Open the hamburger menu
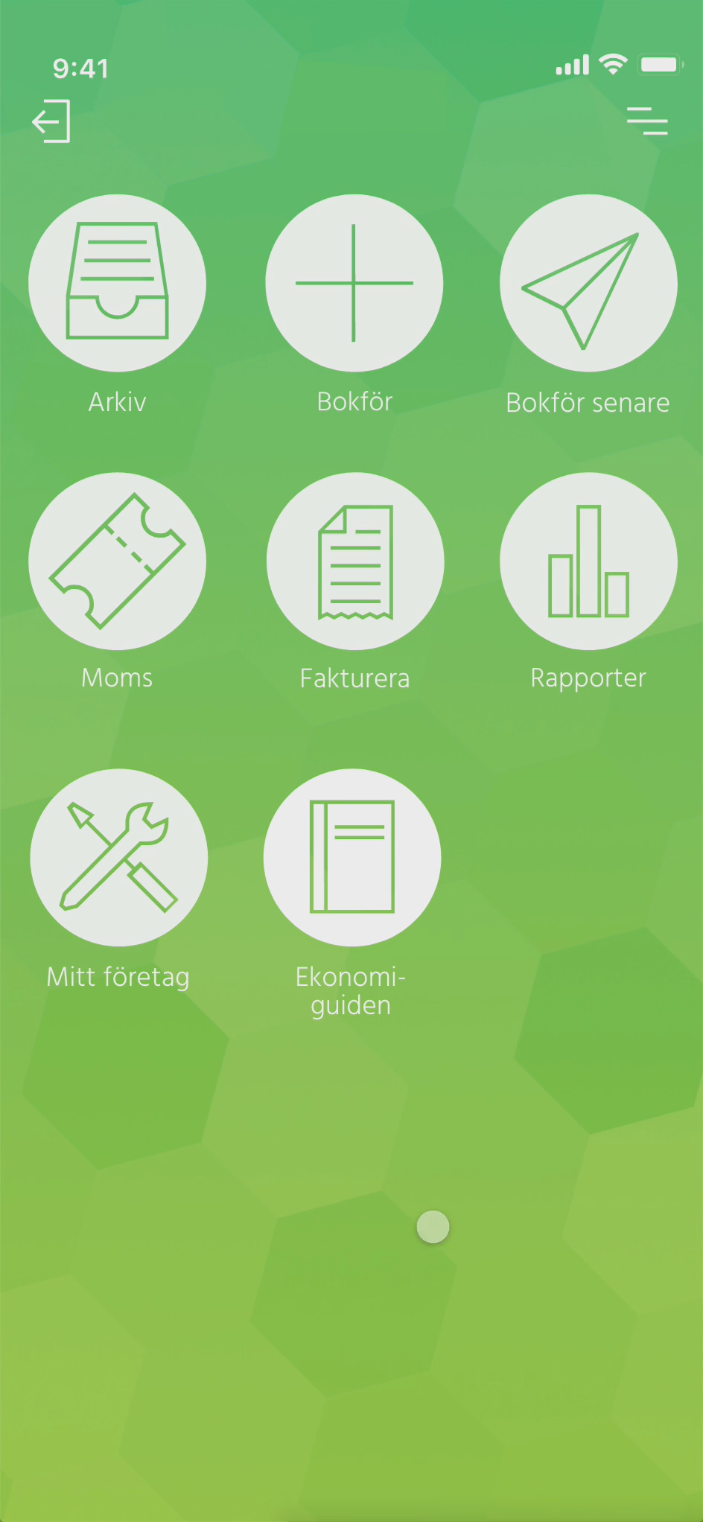The image size is (703, 1522). pos(647,121)
